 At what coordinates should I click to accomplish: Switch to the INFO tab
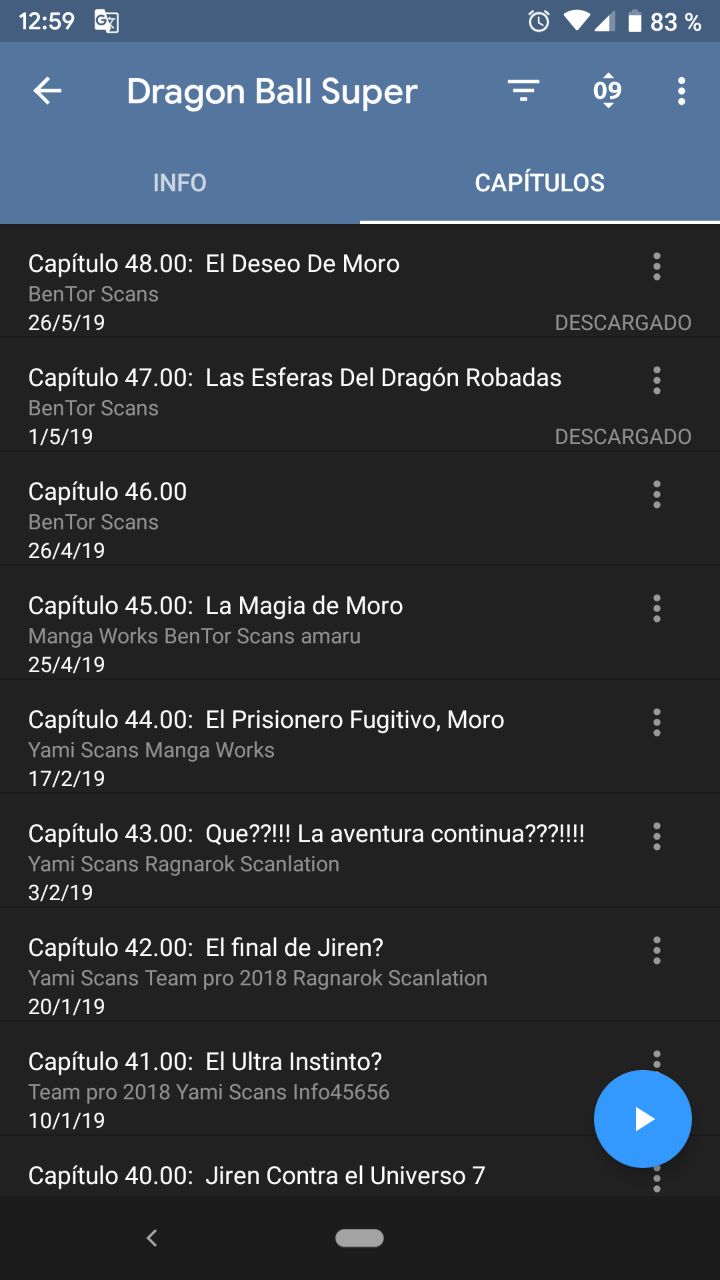[180, 183]
